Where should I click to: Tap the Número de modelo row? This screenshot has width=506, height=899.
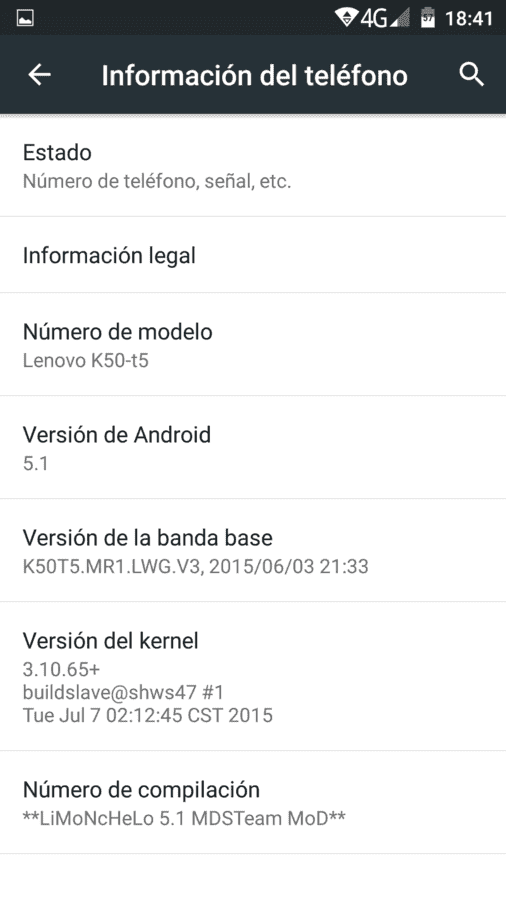(x=253, y=345)
